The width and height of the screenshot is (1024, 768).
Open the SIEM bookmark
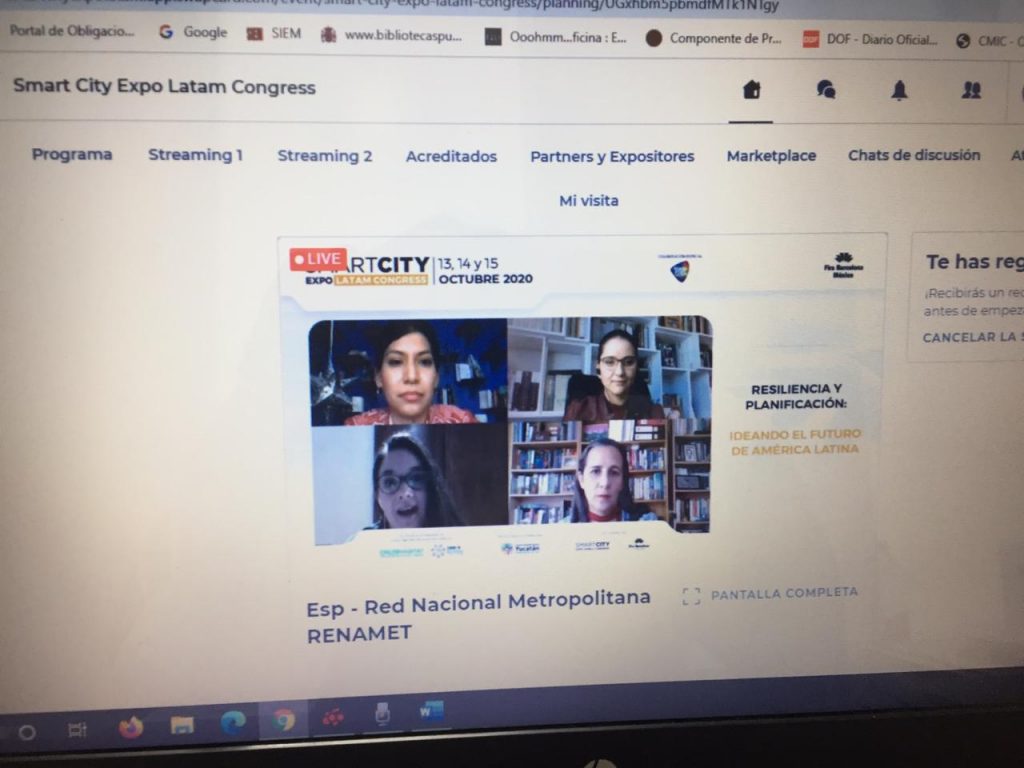point(275,34)
